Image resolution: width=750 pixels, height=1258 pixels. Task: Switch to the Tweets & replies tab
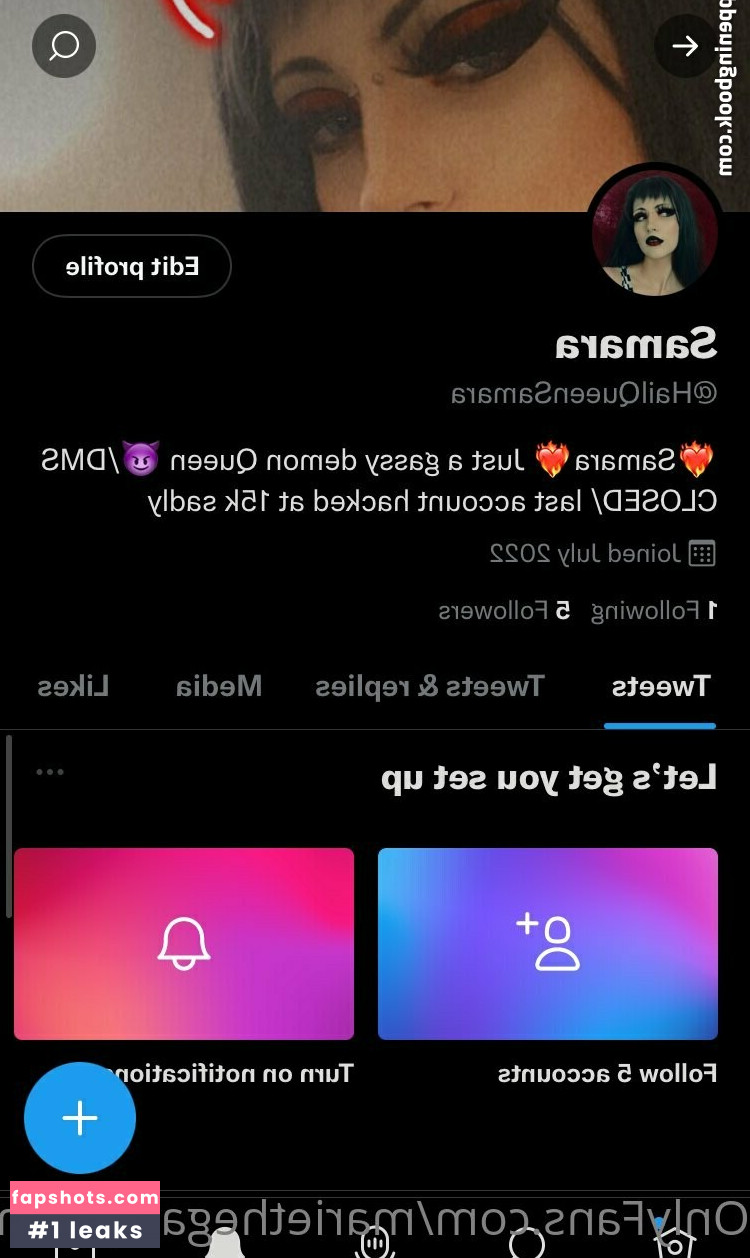coord(430,686)
